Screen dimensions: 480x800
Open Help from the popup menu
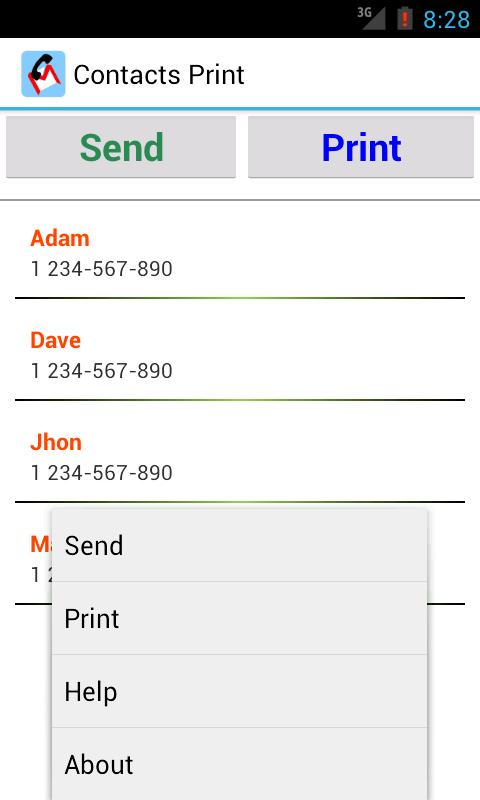(239, 691)
